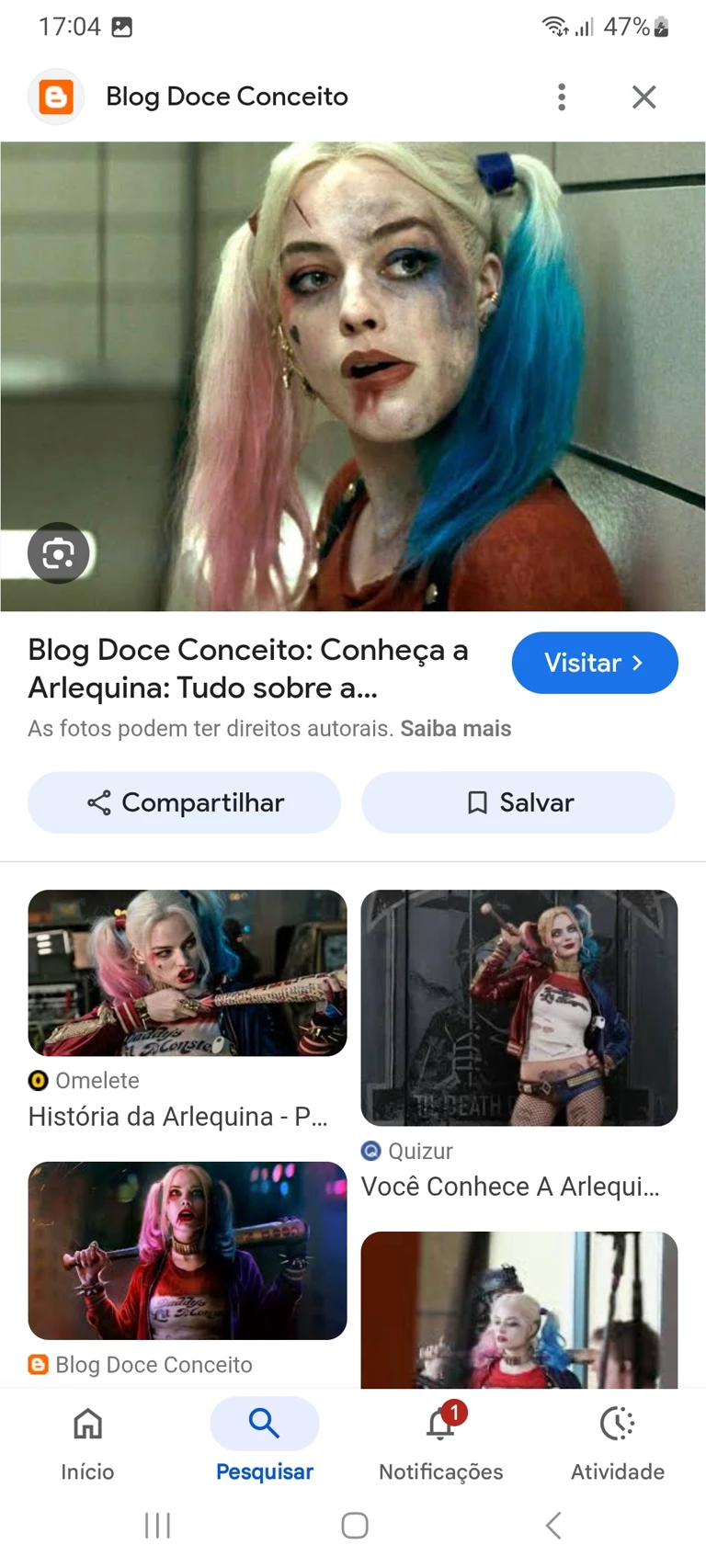
Task: Search this image with Lens icon
Action: click(x=58, y=553)
